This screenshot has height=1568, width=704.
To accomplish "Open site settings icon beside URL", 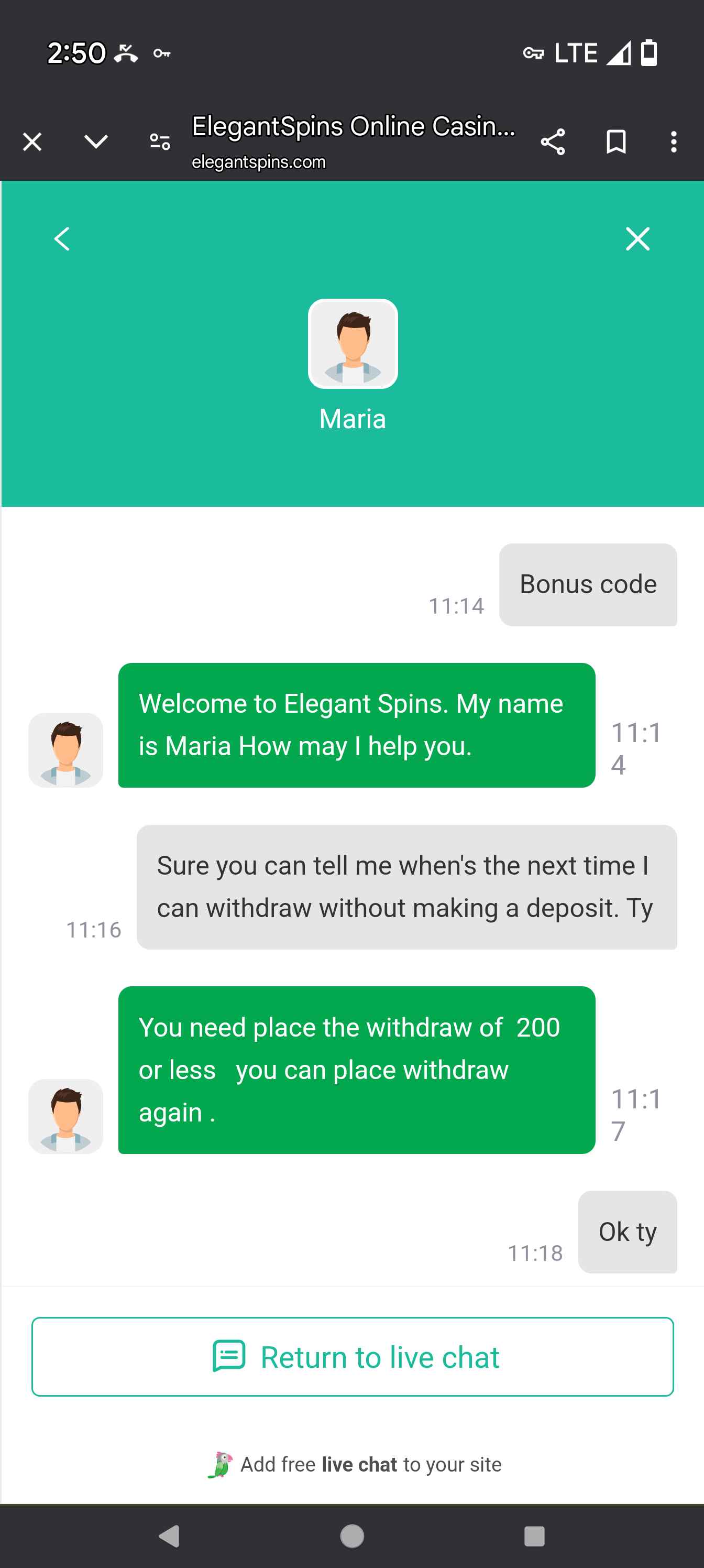I will pyautogui.click(x=160, y=142).
